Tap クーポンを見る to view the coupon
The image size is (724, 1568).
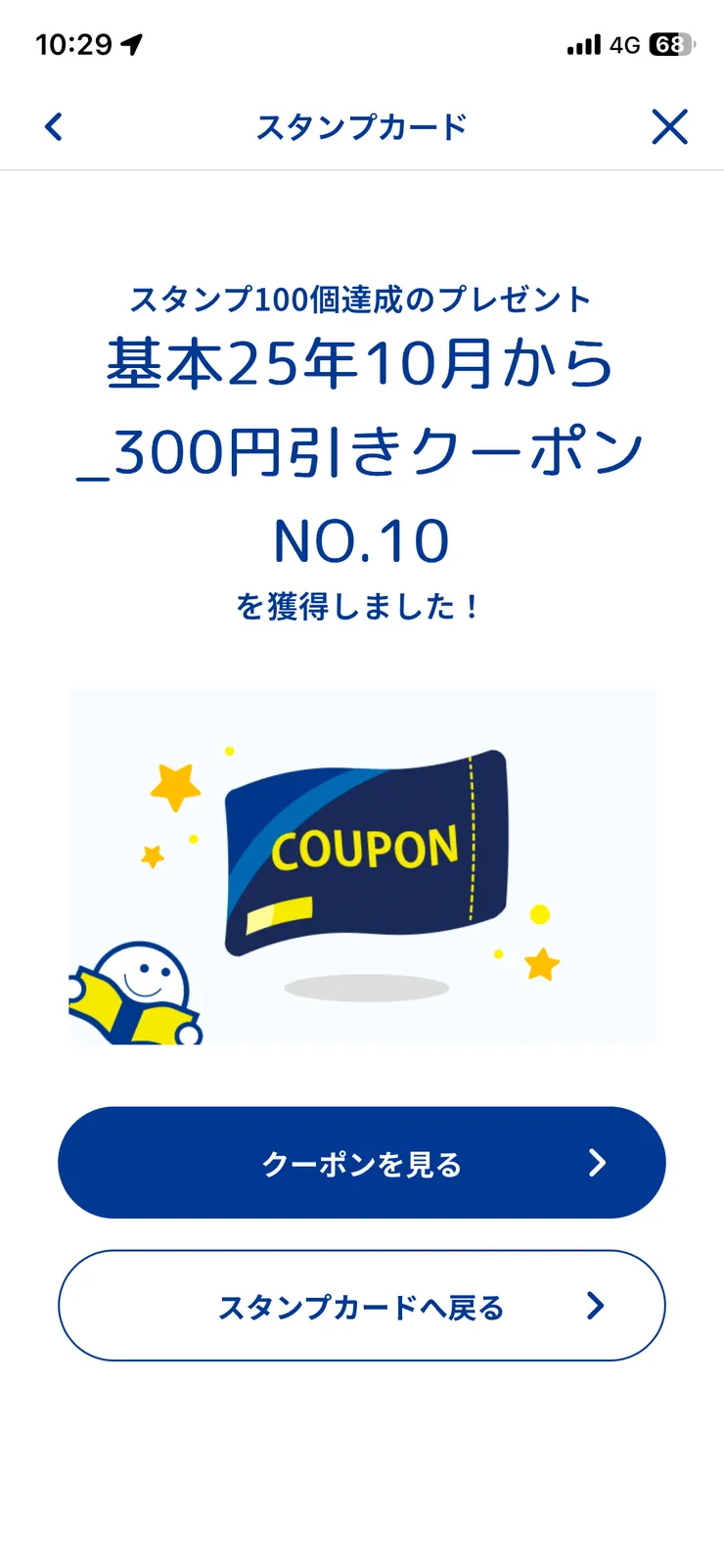coord(362,1164)
